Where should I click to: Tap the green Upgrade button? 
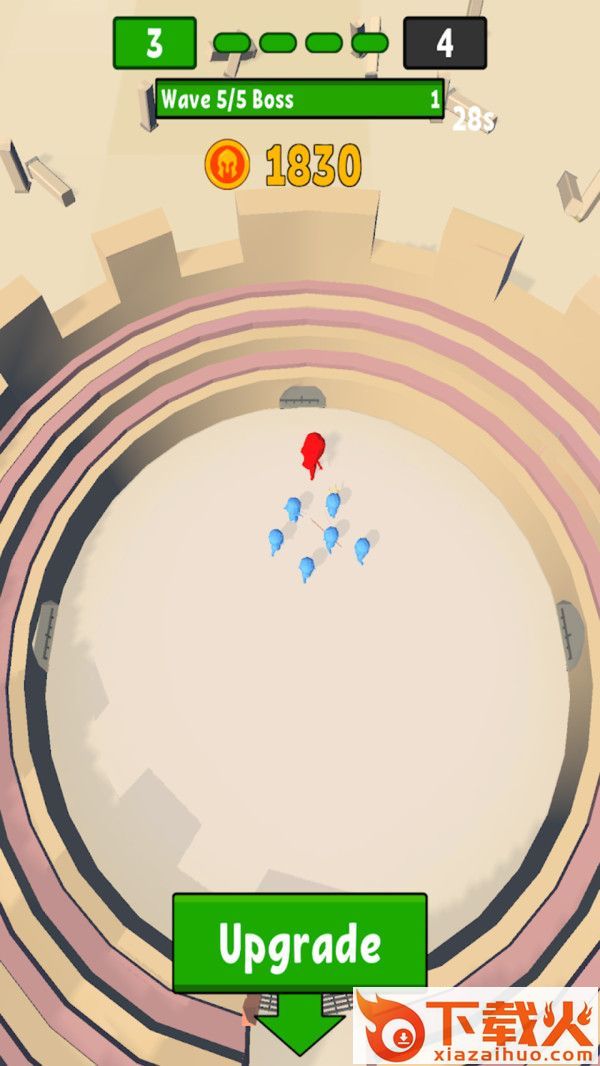[x=300, y=943]
